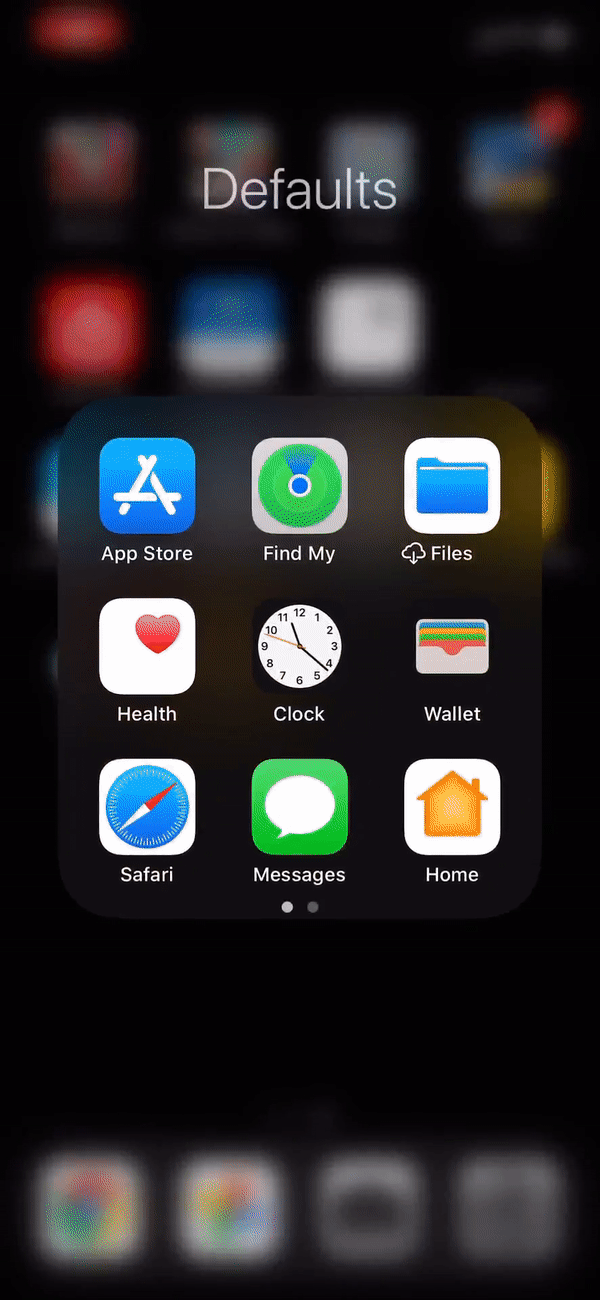The height and width of the screenshot is (1300, 600).
Task: Open Wallet
Action: click(452, 646)
